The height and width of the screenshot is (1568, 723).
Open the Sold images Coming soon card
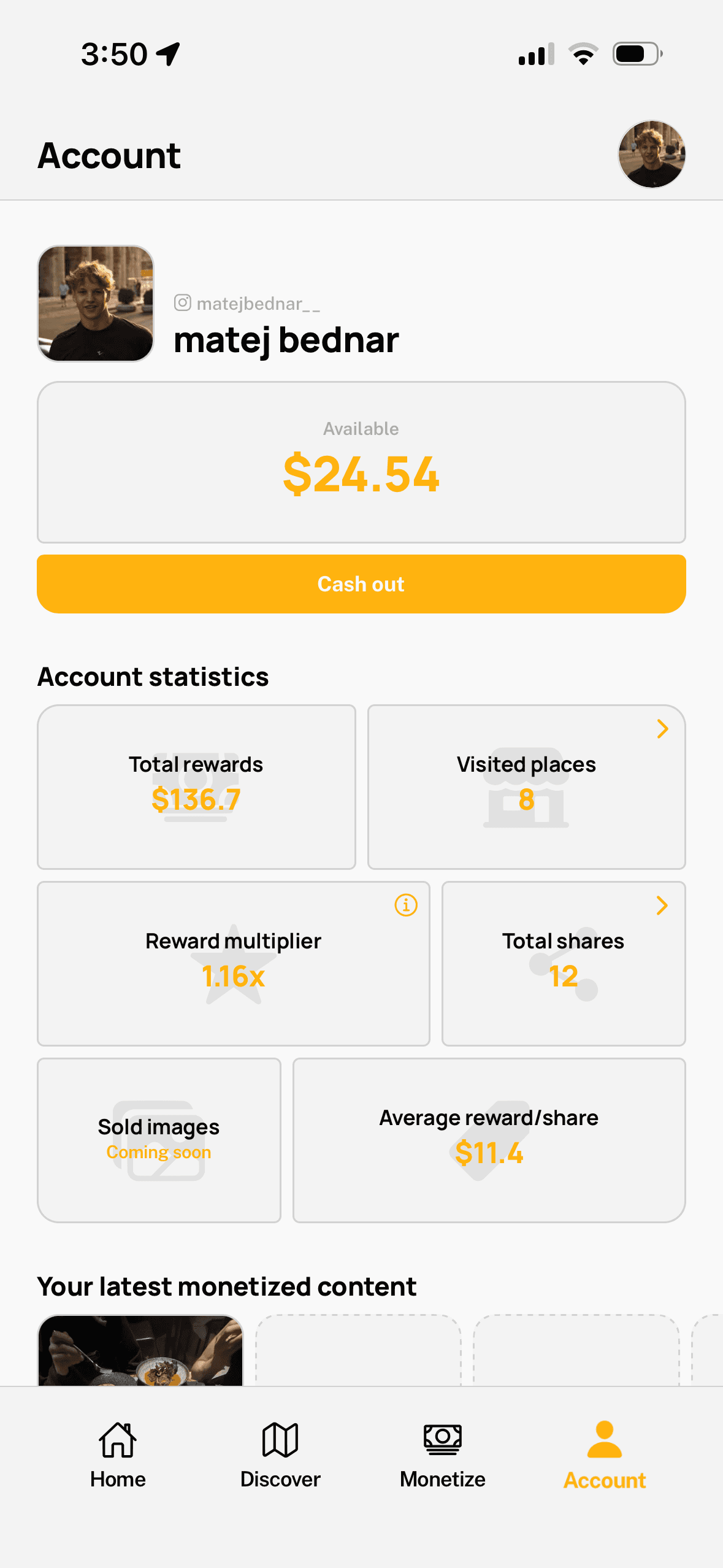(x=159, y=1138)
